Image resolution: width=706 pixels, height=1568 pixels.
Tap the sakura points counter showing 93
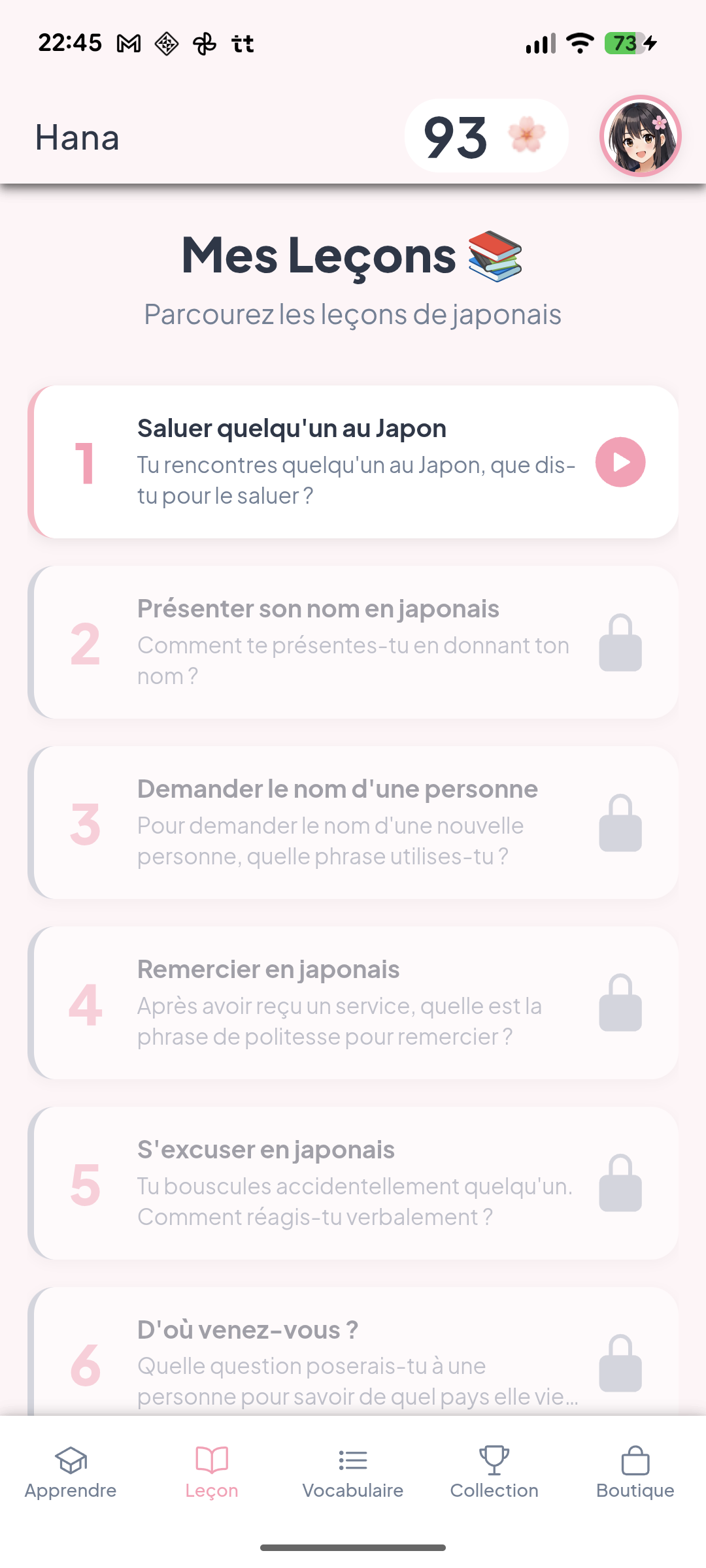point(486,135)
